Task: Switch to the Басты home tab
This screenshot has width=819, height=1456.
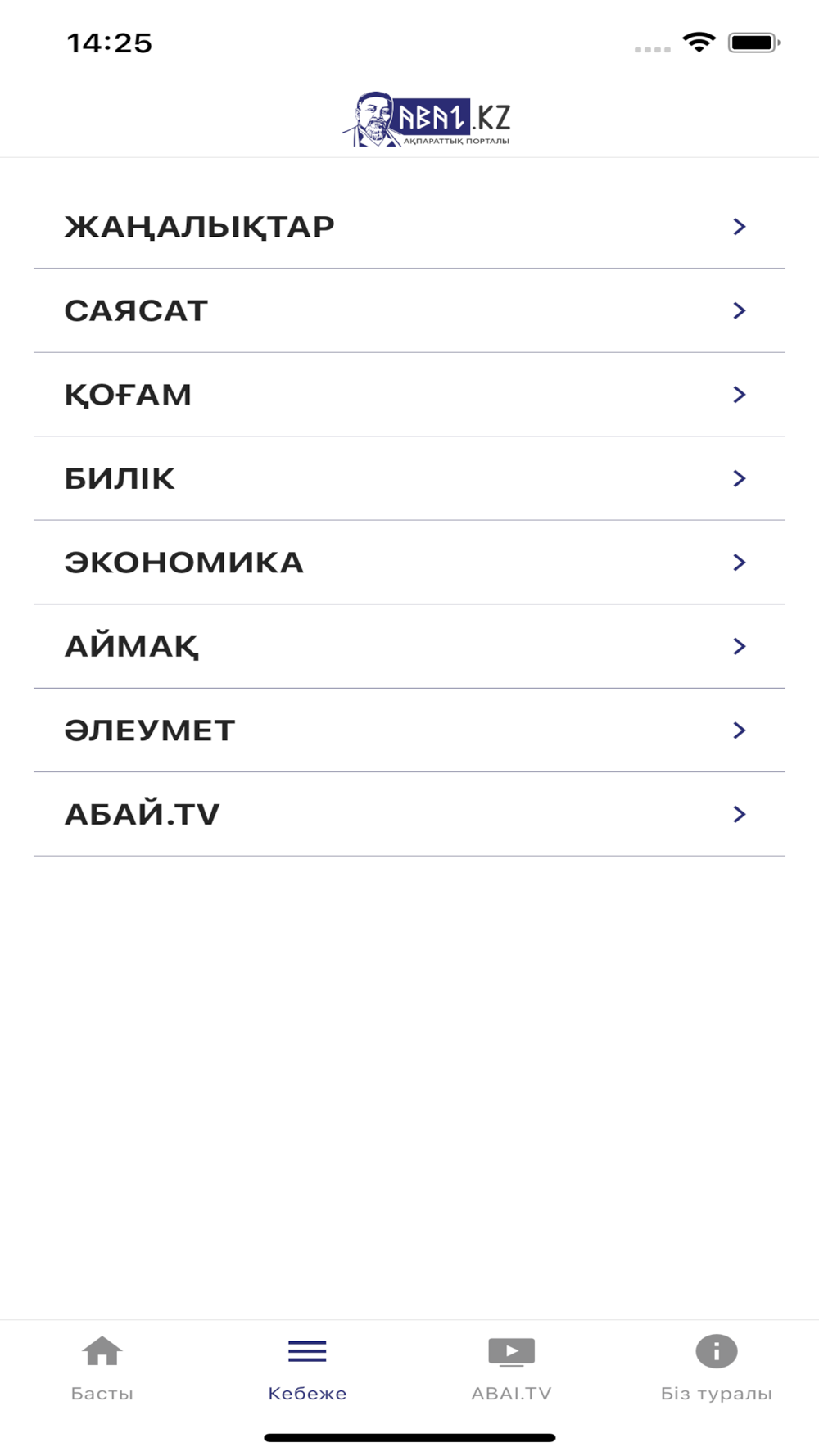Action: tap(102, 1368)
